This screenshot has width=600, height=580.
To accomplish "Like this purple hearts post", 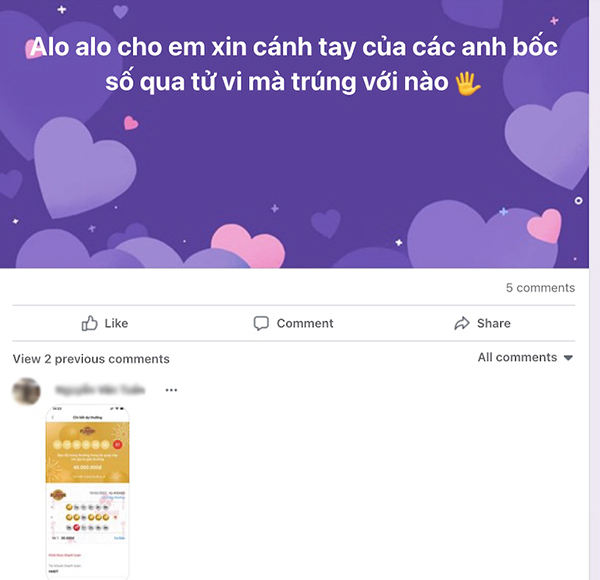I will click(x=104, y=323).
